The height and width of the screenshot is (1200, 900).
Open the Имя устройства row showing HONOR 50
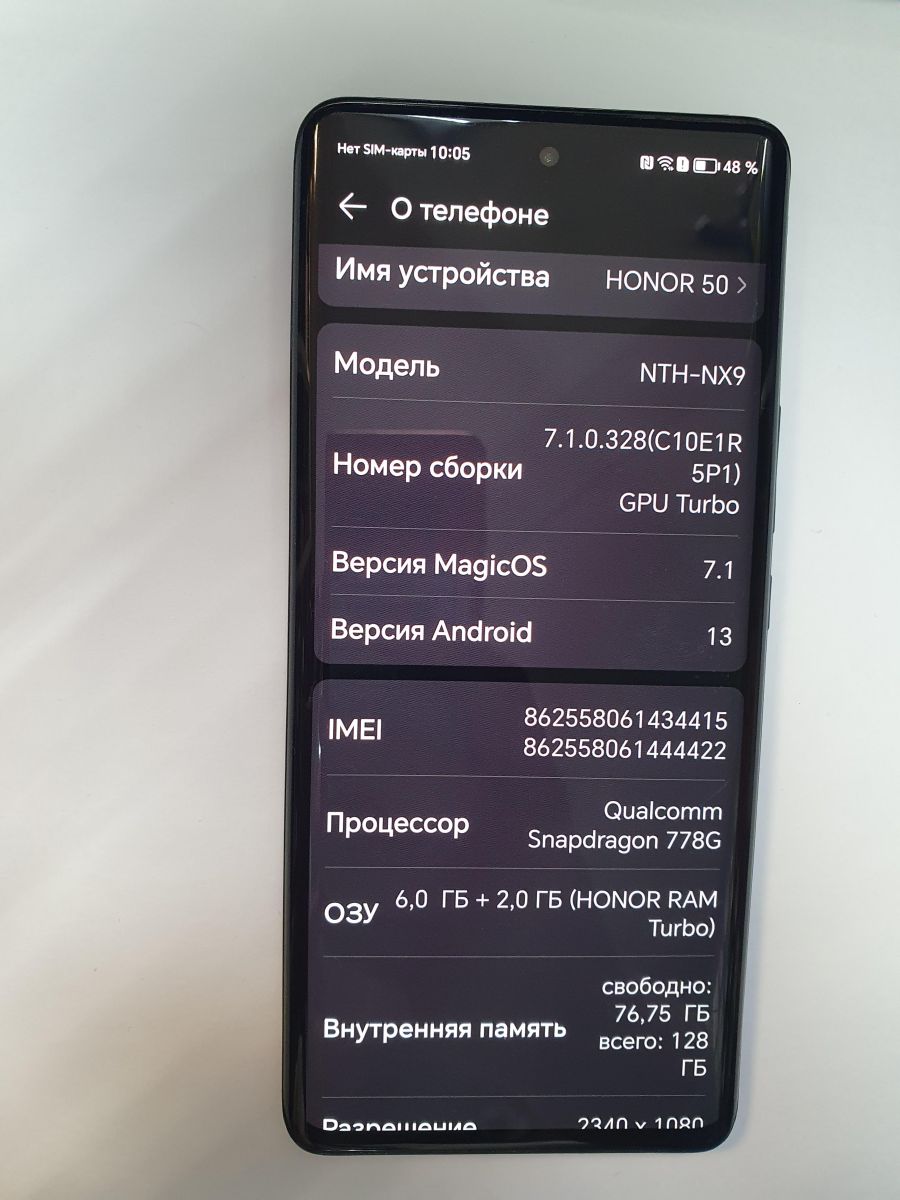[x=540, y=280]
